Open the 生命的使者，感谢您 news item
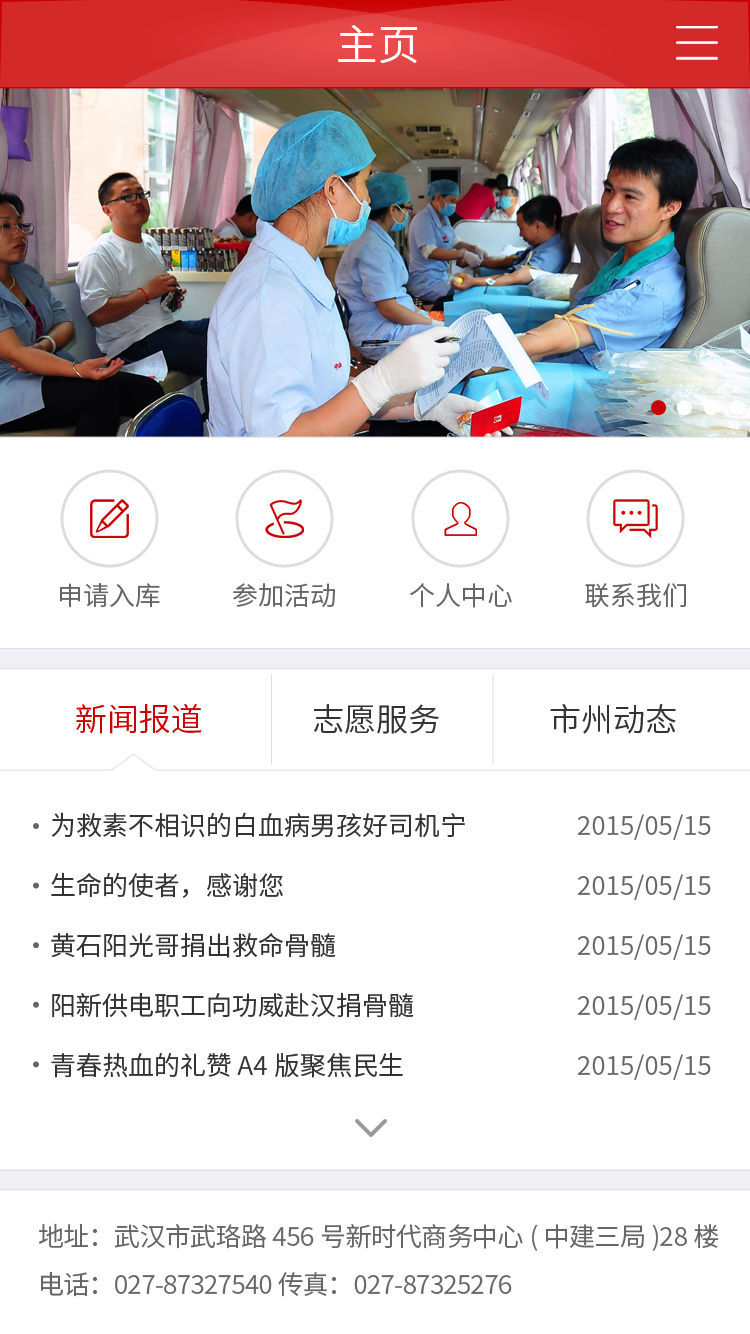Viewport: 750px width, 1334px height. [167, 885]
